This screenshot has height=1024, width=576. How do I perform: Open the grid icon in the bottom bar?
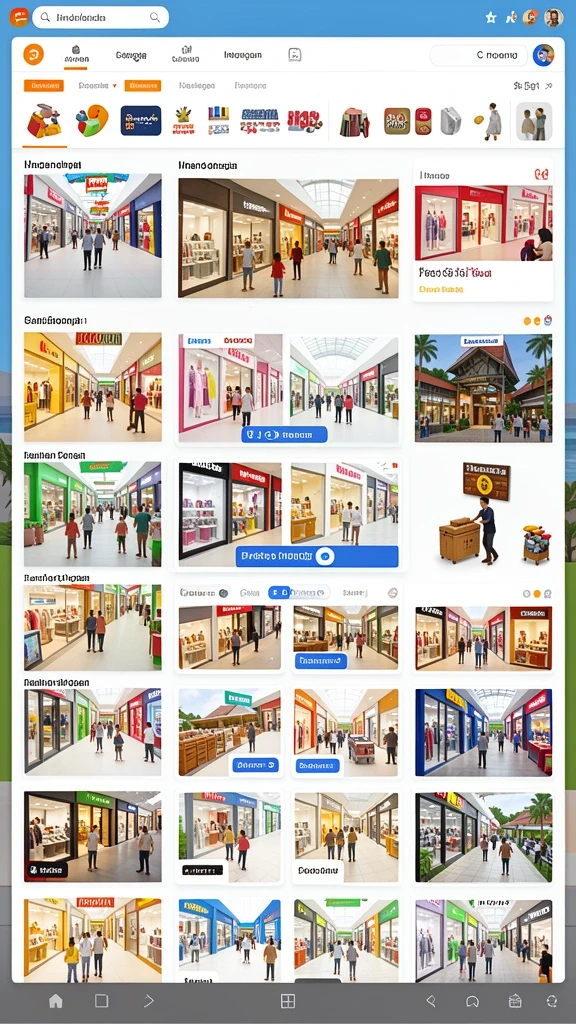point(288,1001)
